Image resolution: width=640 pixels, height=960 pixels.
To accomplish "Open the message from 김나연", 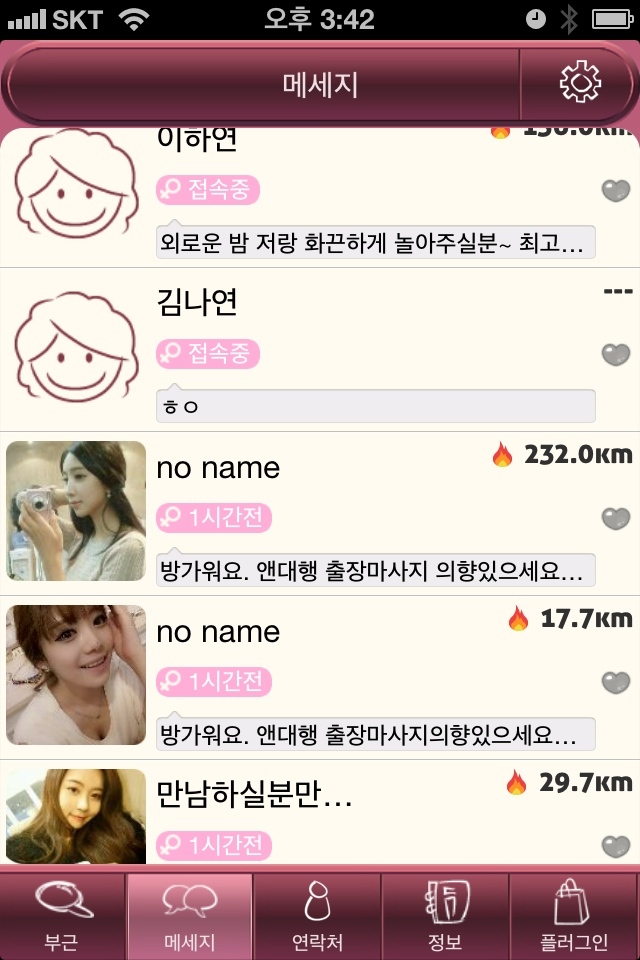I will (320, 350).
